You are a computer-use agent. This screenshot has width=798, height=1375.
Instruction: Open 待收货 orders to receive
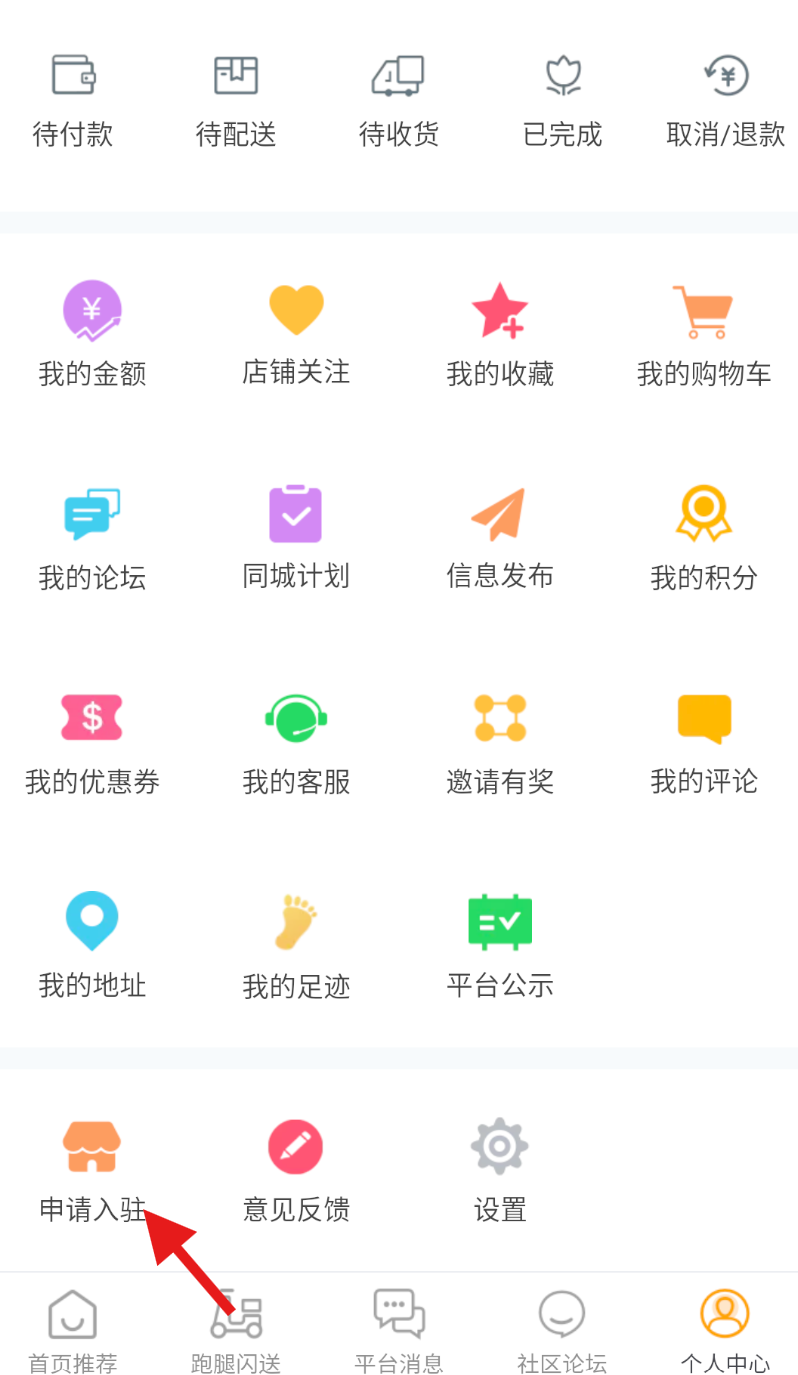click(399, 100)
